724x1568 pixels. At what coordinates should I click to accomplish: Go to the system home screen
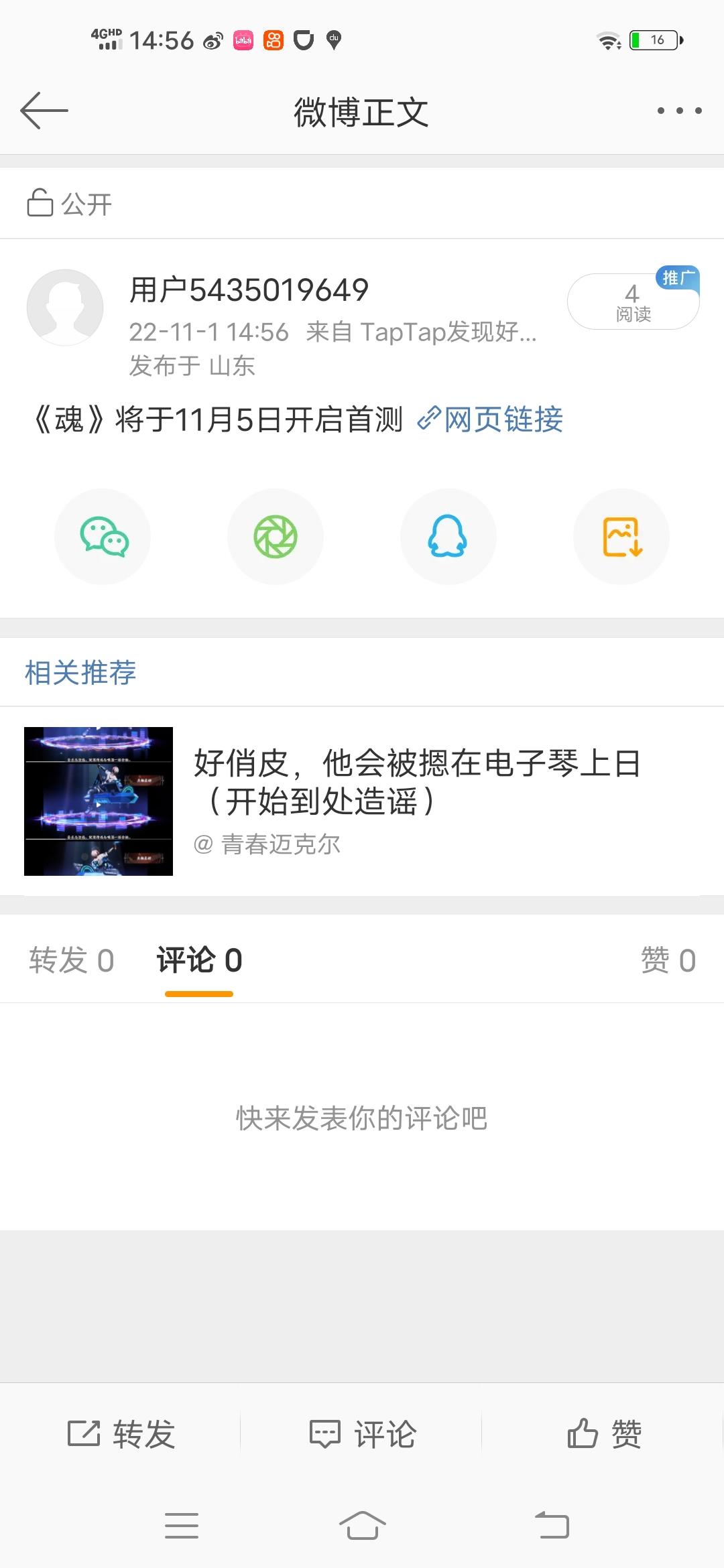(362, 1526)
